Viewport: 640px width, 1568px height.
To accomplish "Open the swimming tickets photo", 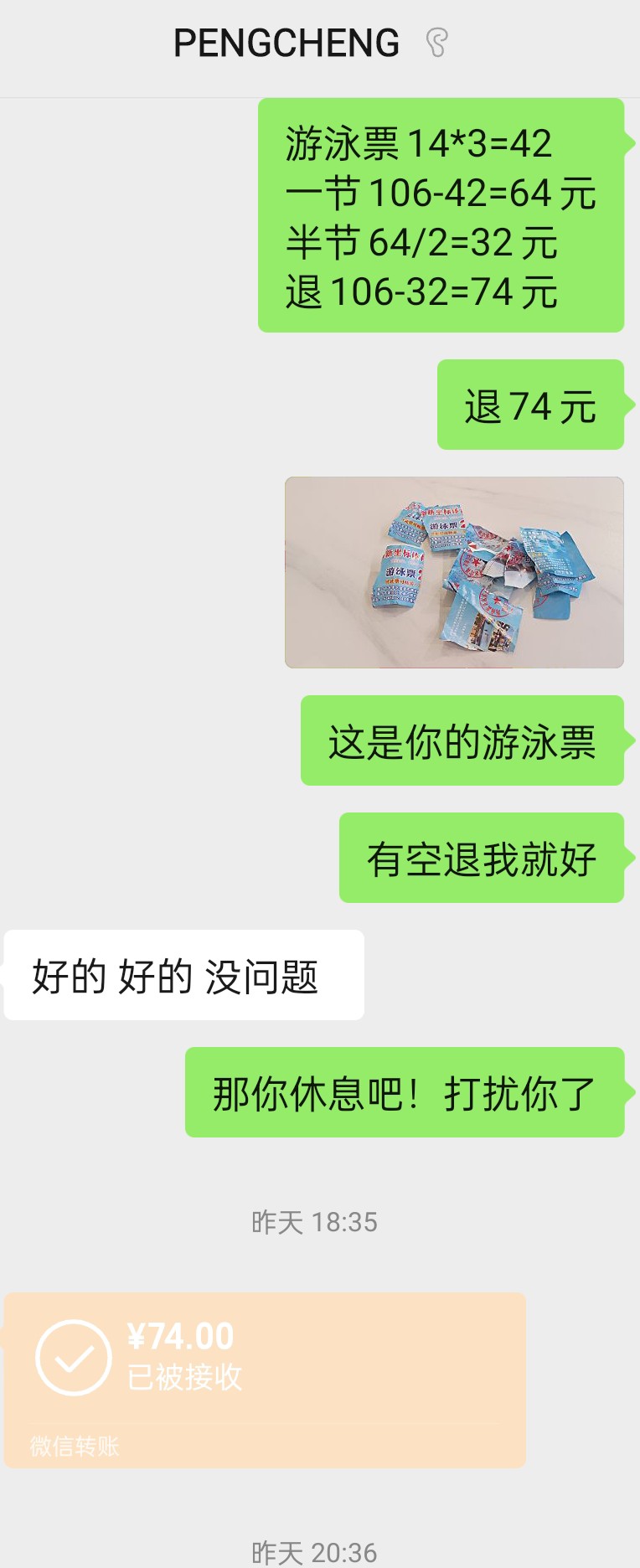I will point(454,572).
